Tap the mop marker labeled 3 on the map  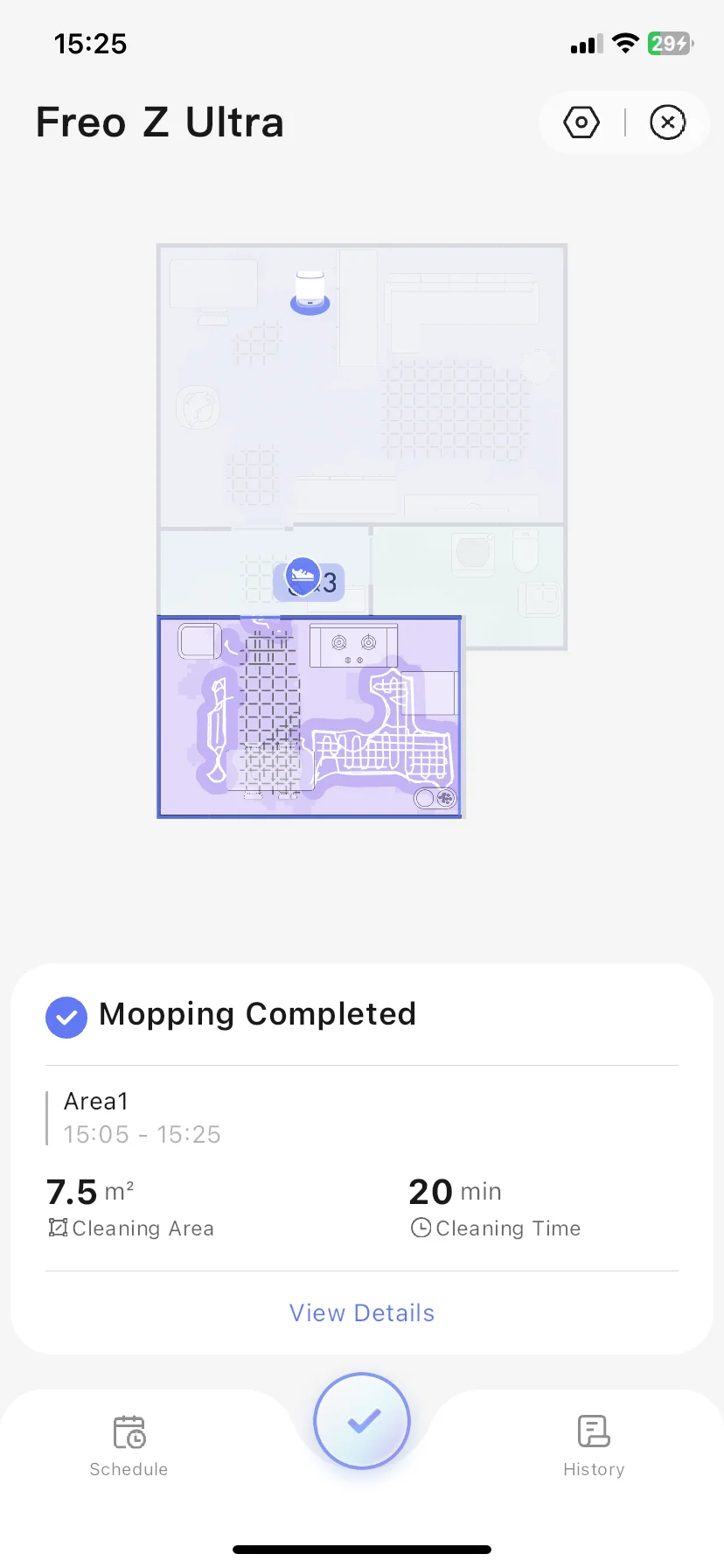coord(310,579)
